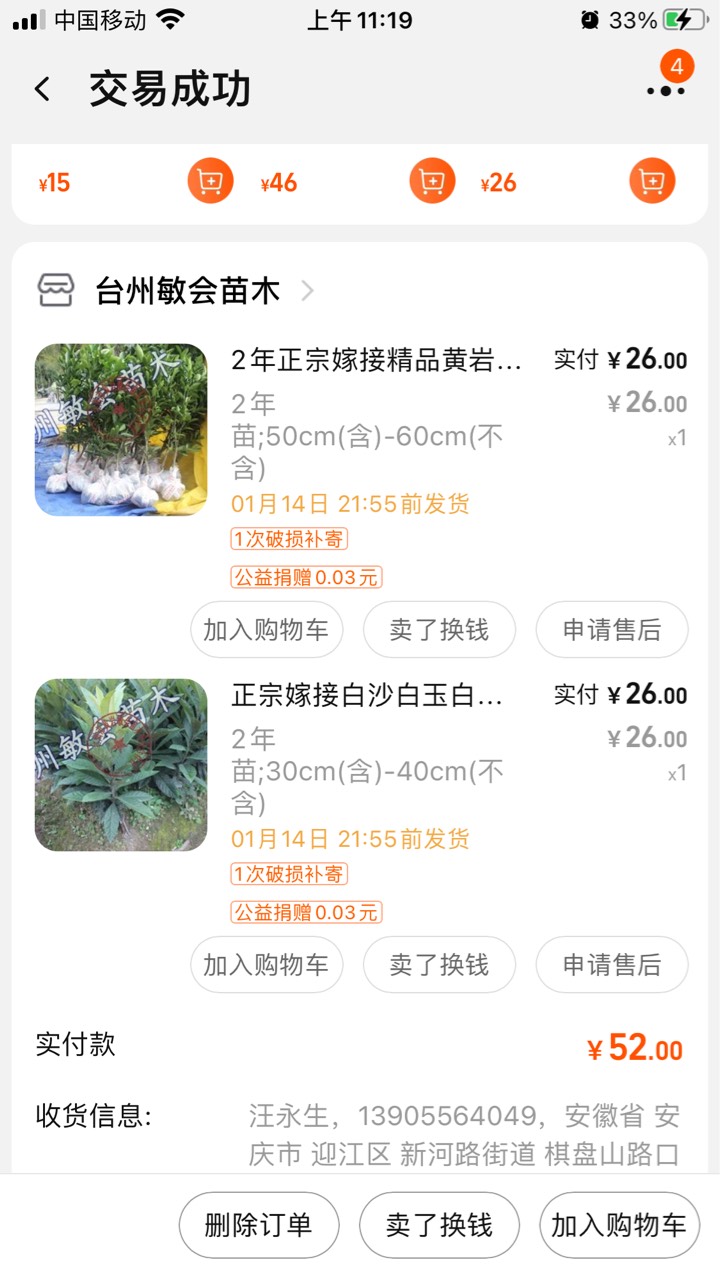
Task: Go back from 交易成功 page
Action: [42, 89]
